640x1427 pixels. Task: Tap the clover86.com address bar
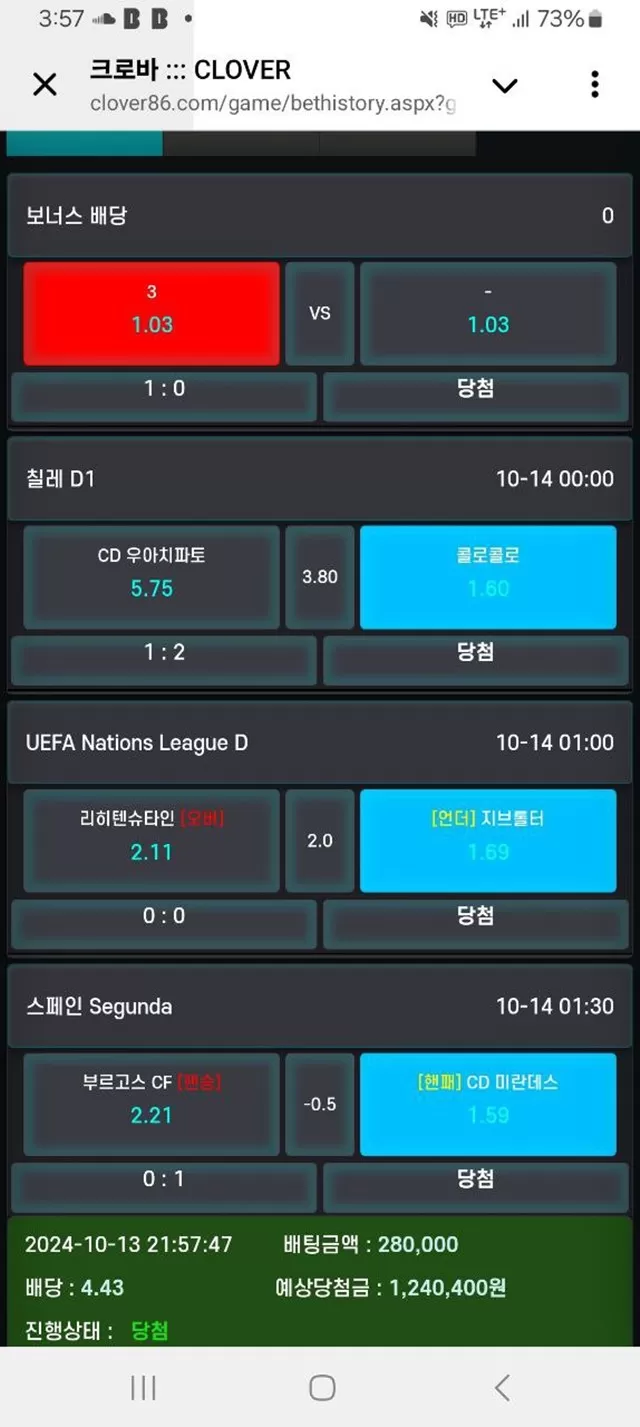(x=273, y=103)
